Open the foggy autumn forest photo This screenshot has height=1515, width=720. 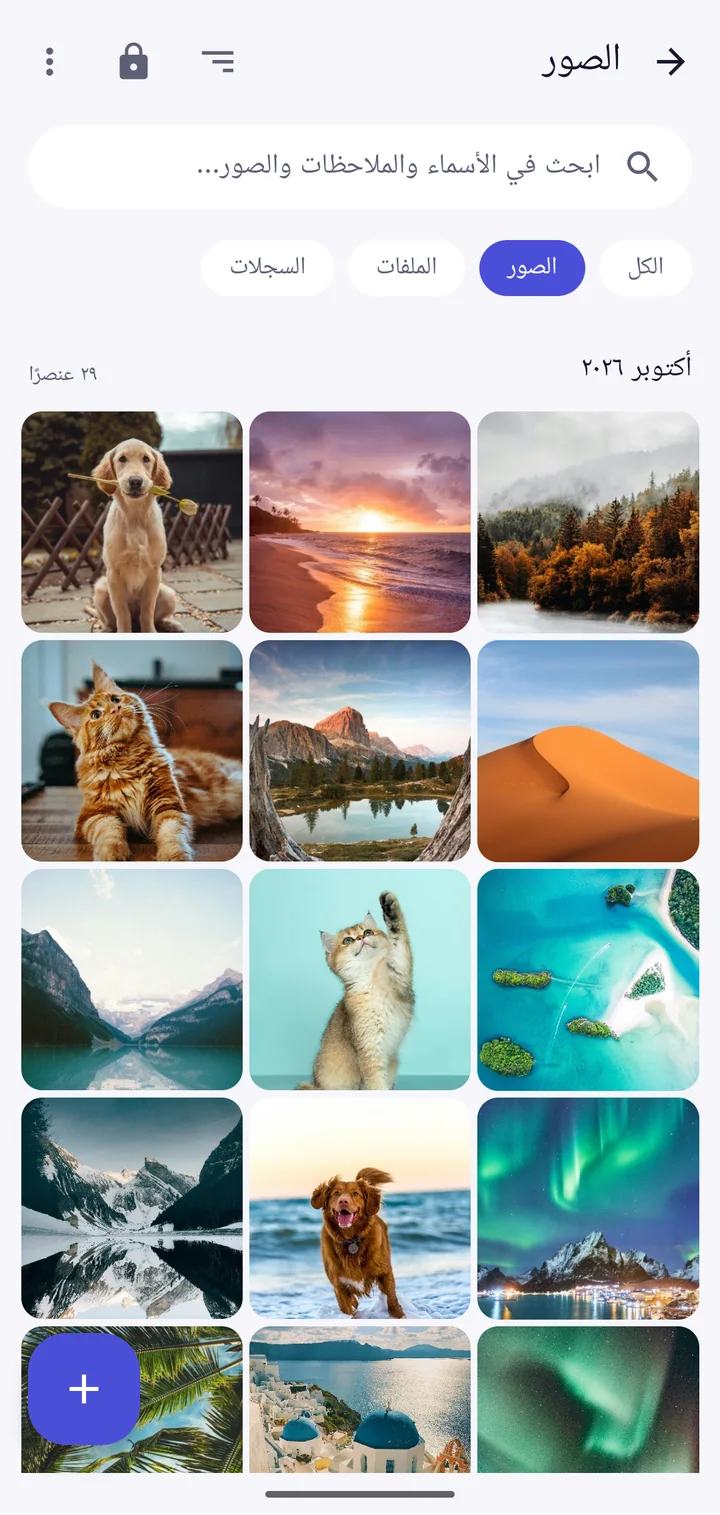pos(588,522)
